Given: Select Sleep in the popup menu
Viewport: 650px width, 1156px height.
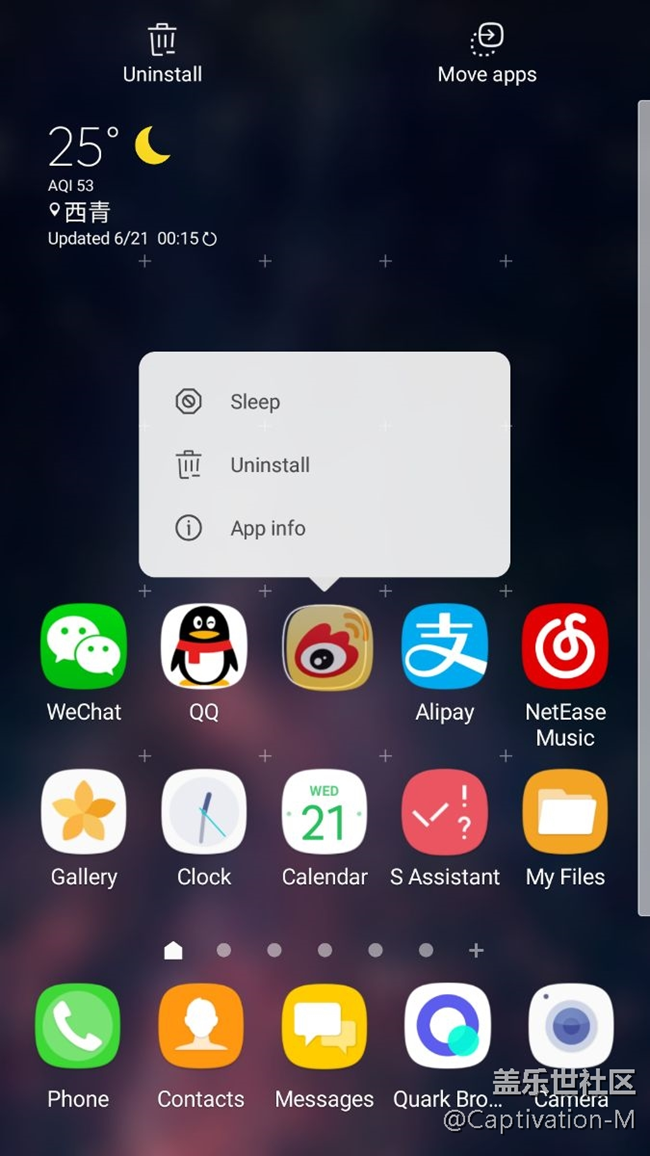Looking at the screenshot, I should coord(255,402).
